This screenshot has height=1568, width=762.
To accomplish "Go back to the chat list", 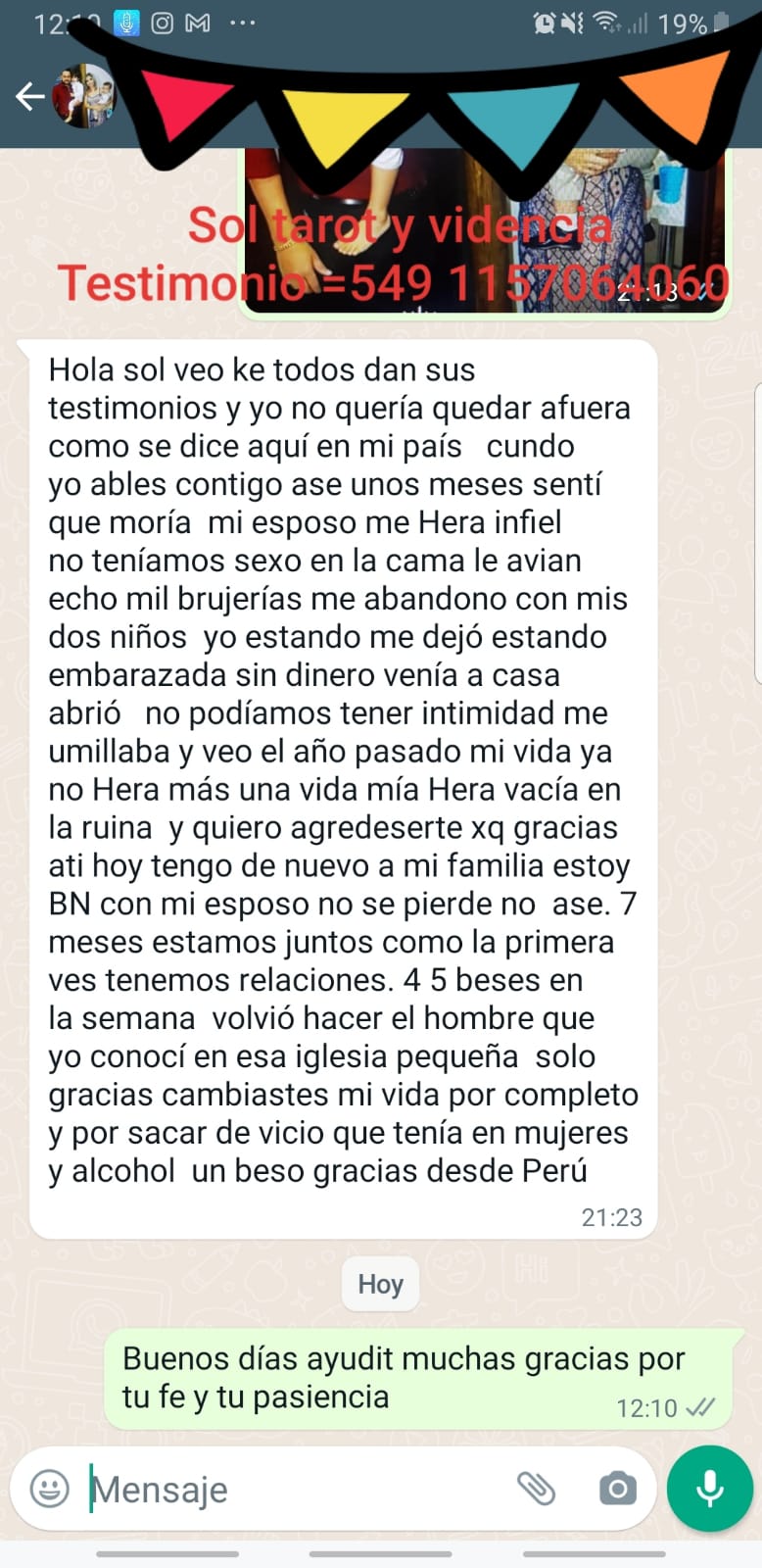I will coord(30,96).
